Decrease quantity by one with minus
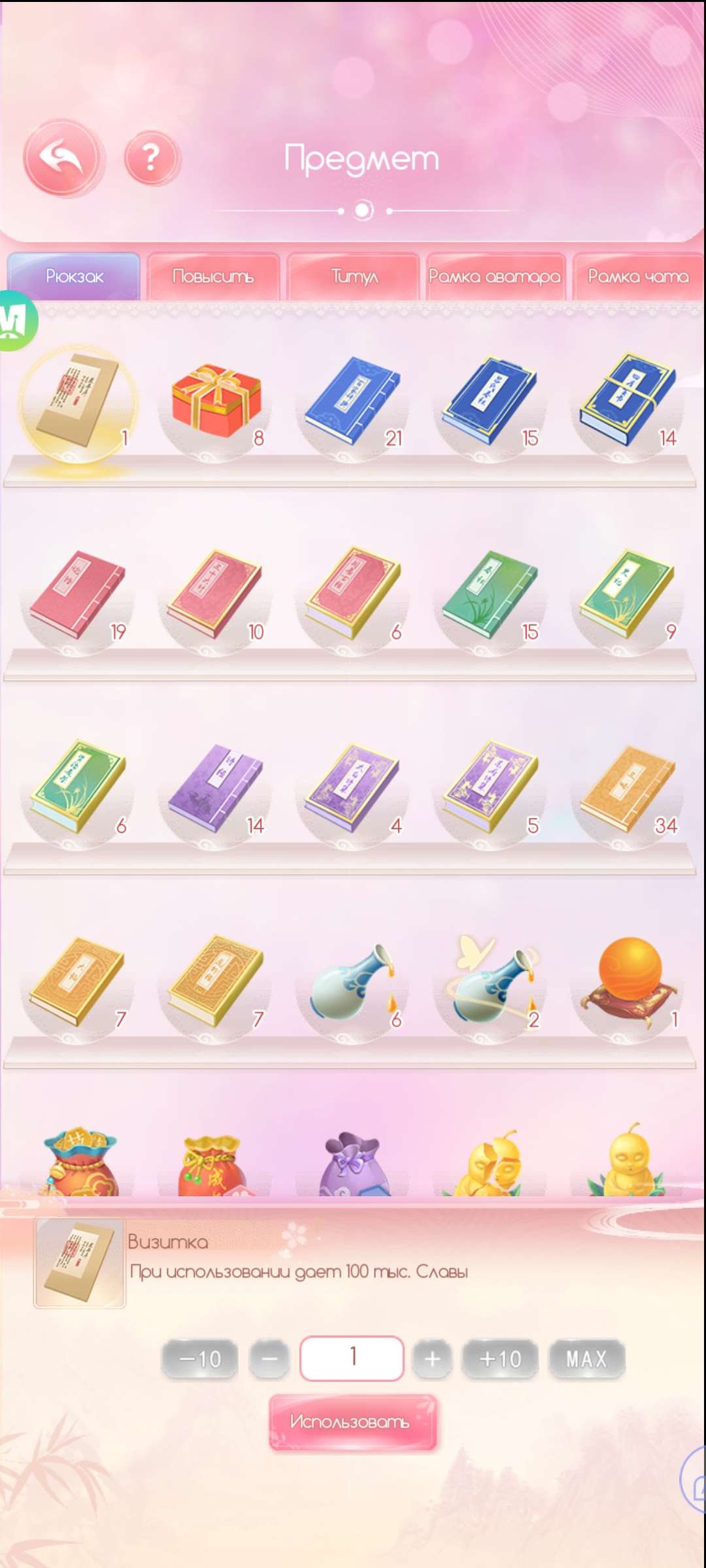Image resolution: width=706 pixels, height=1568 pixels. coord(269,1359)
